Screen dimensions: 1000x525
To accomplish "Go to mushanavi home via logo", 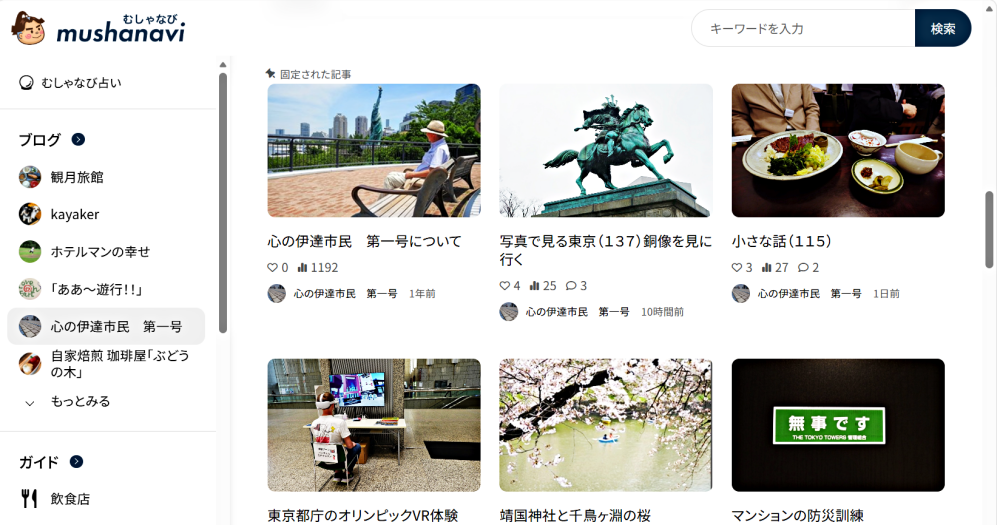I will point(98,28).
